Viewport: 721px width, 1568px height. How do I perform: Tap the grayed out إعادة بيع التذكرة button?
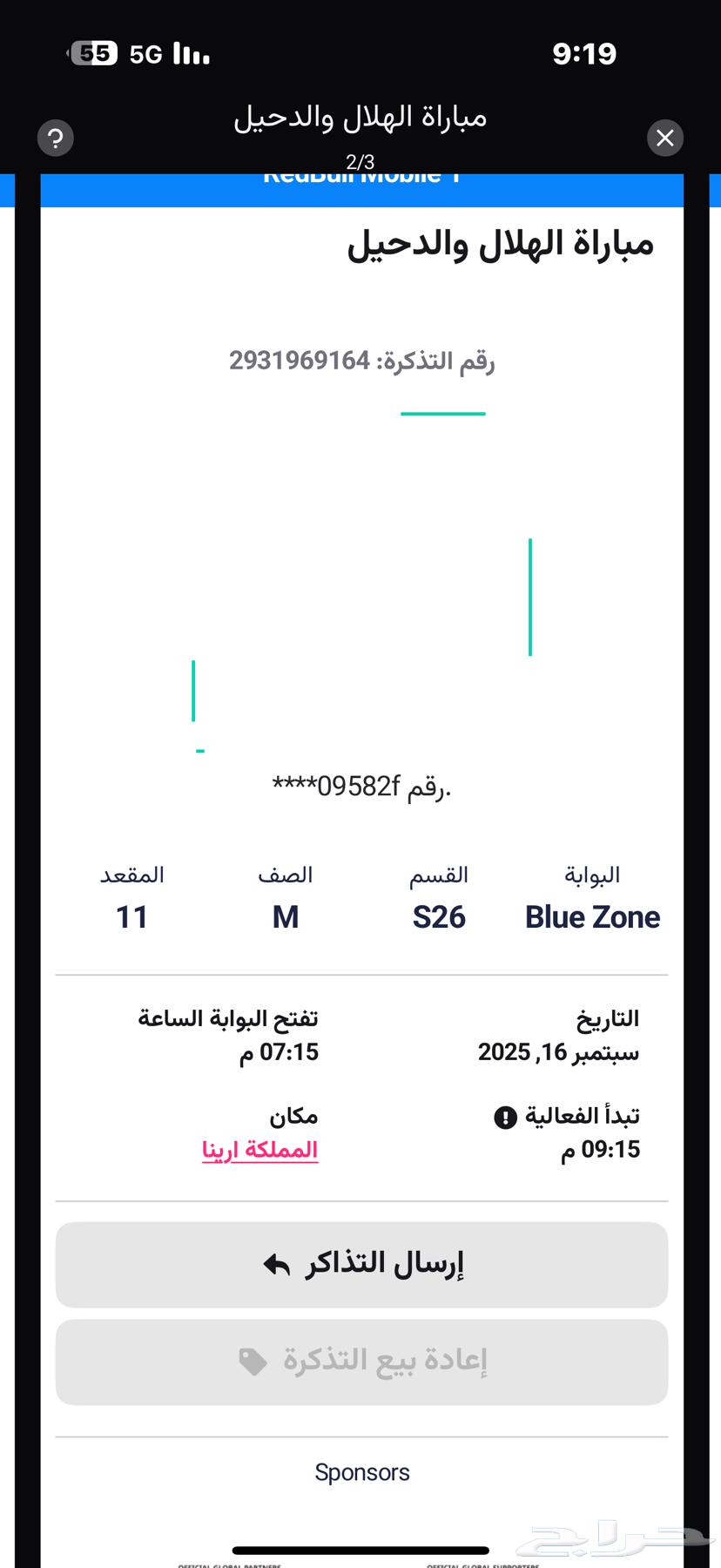pyautogui.click(x=360, y=1361)
